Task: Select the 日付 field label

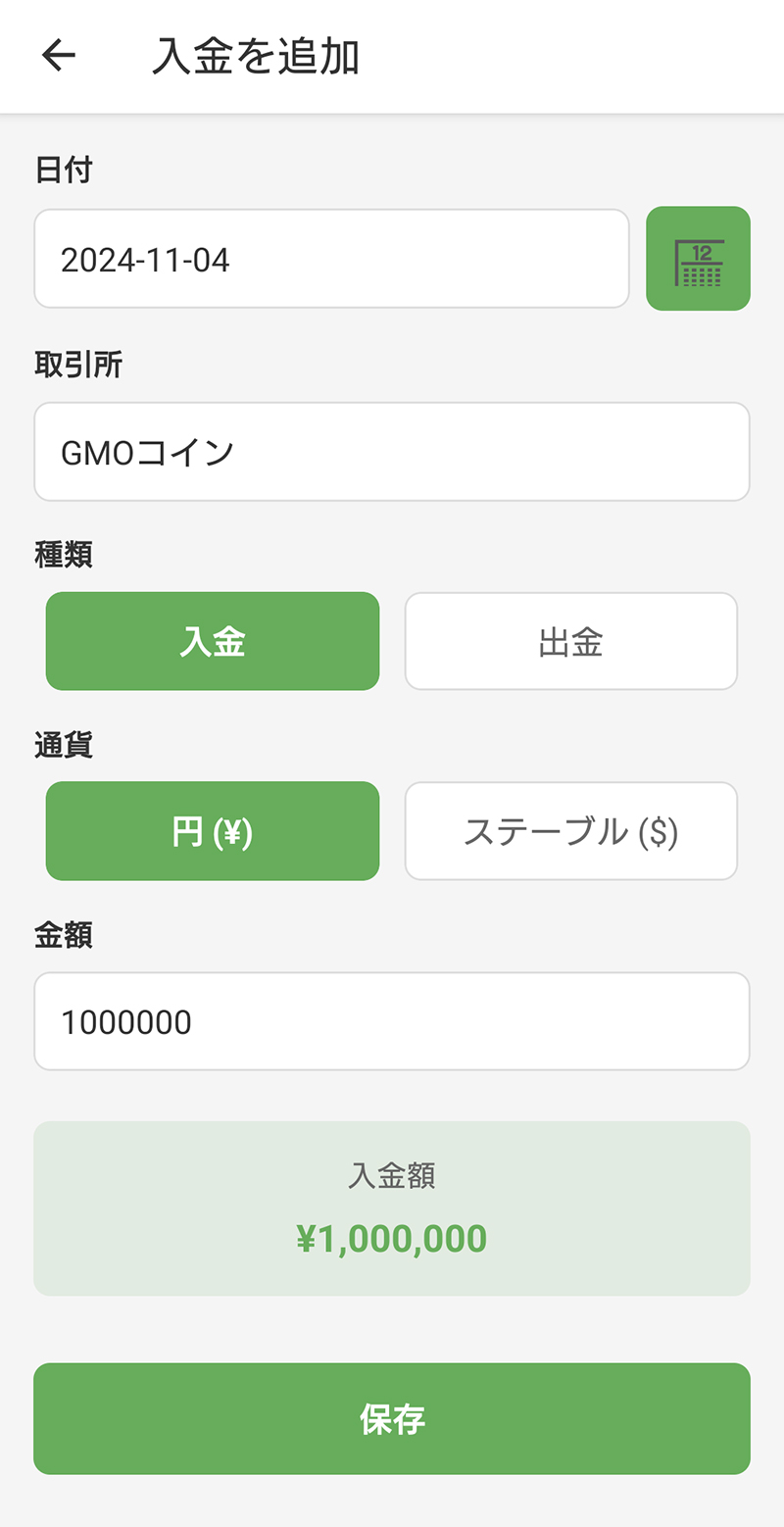Action: point(63,169)
